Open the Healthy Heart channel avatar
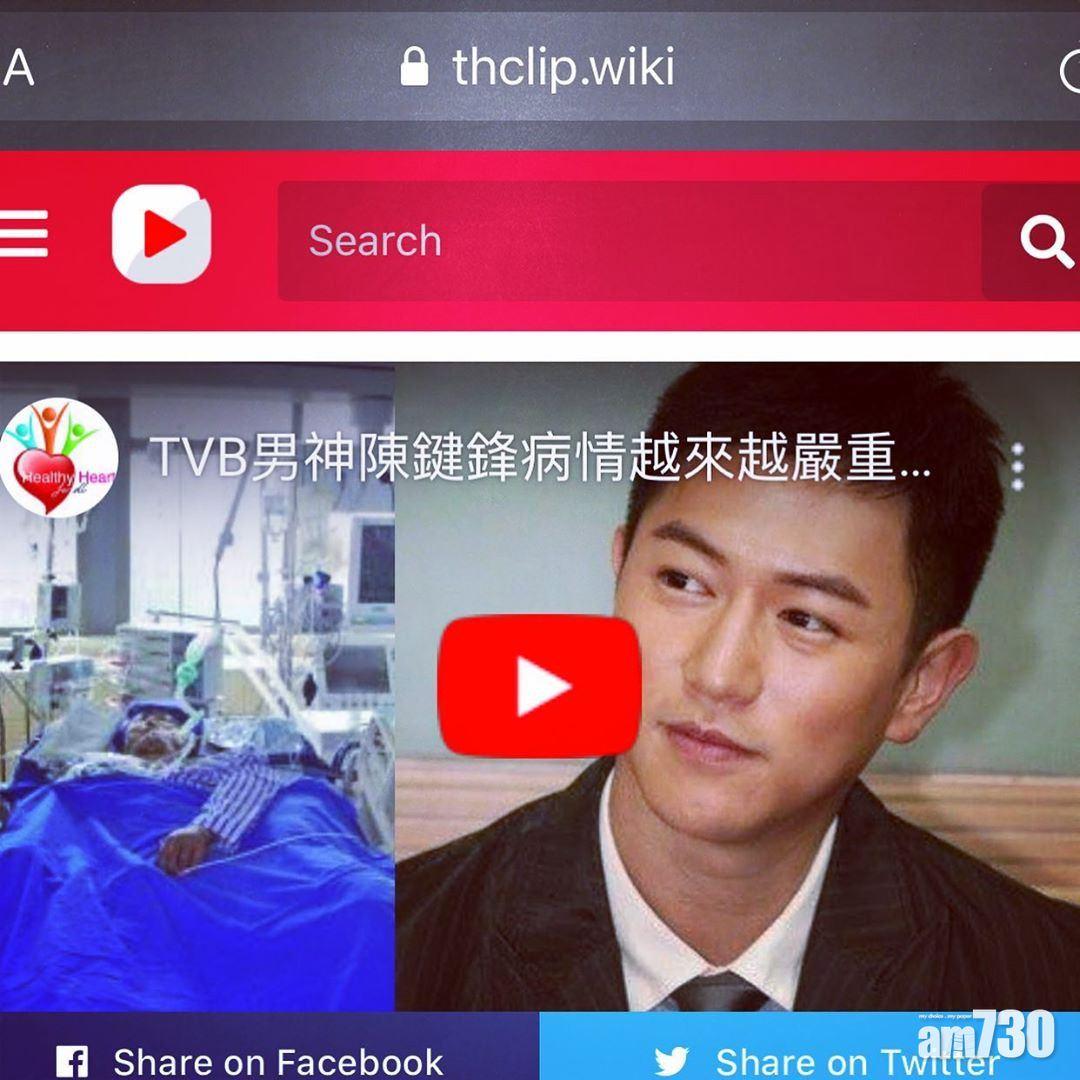This screenshot has width=1080, height=1080. point(57,458)
